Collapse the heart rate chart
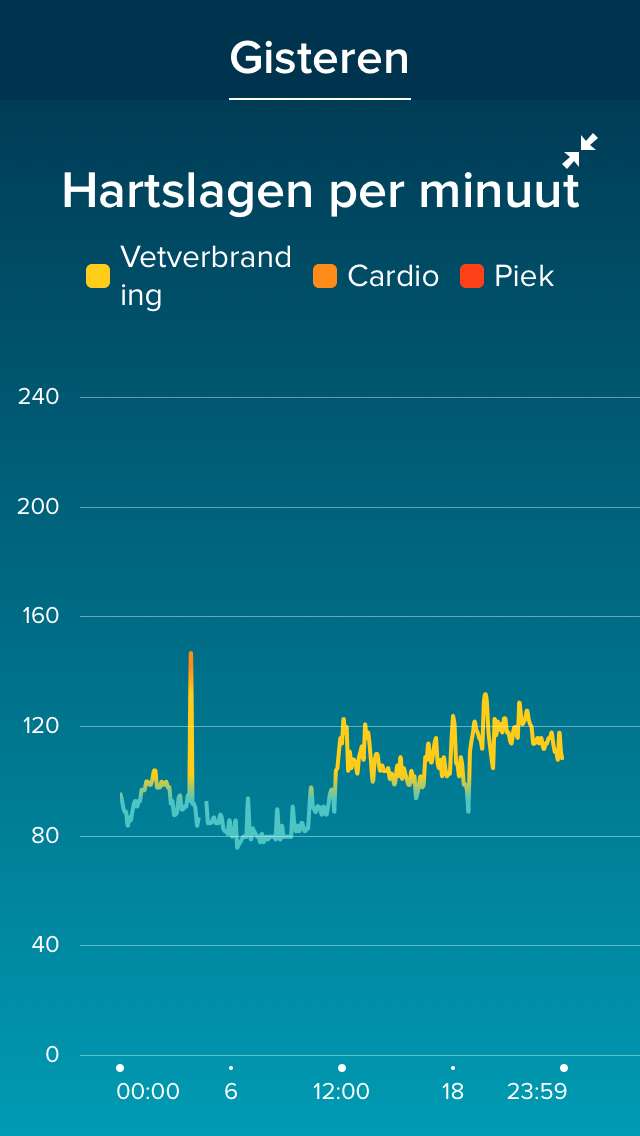Viewport: 640px width, 1136px height. pyautogui.click(x=580, y=151)
